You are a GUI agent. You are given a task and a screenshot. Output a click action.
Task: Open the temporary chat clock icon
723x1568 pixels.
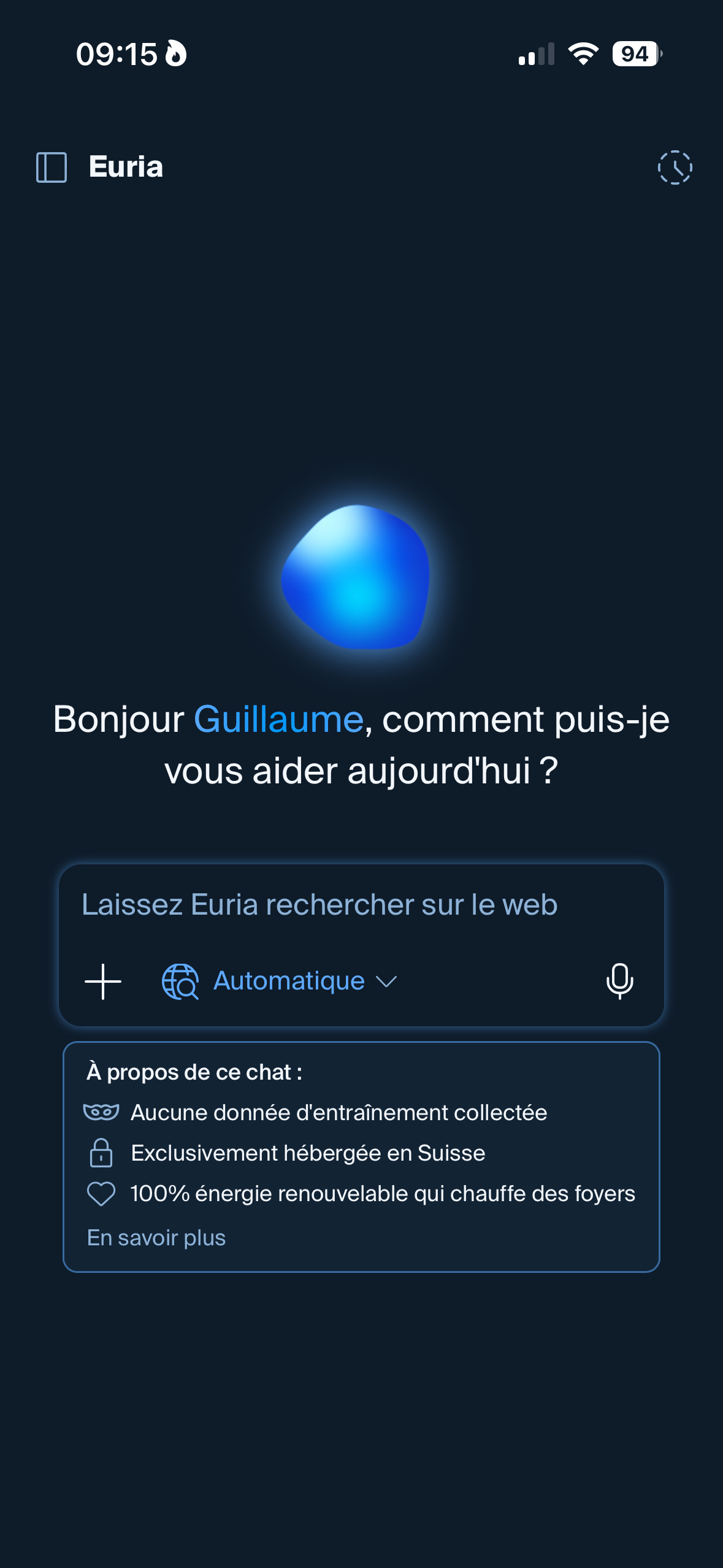(675, 167)
